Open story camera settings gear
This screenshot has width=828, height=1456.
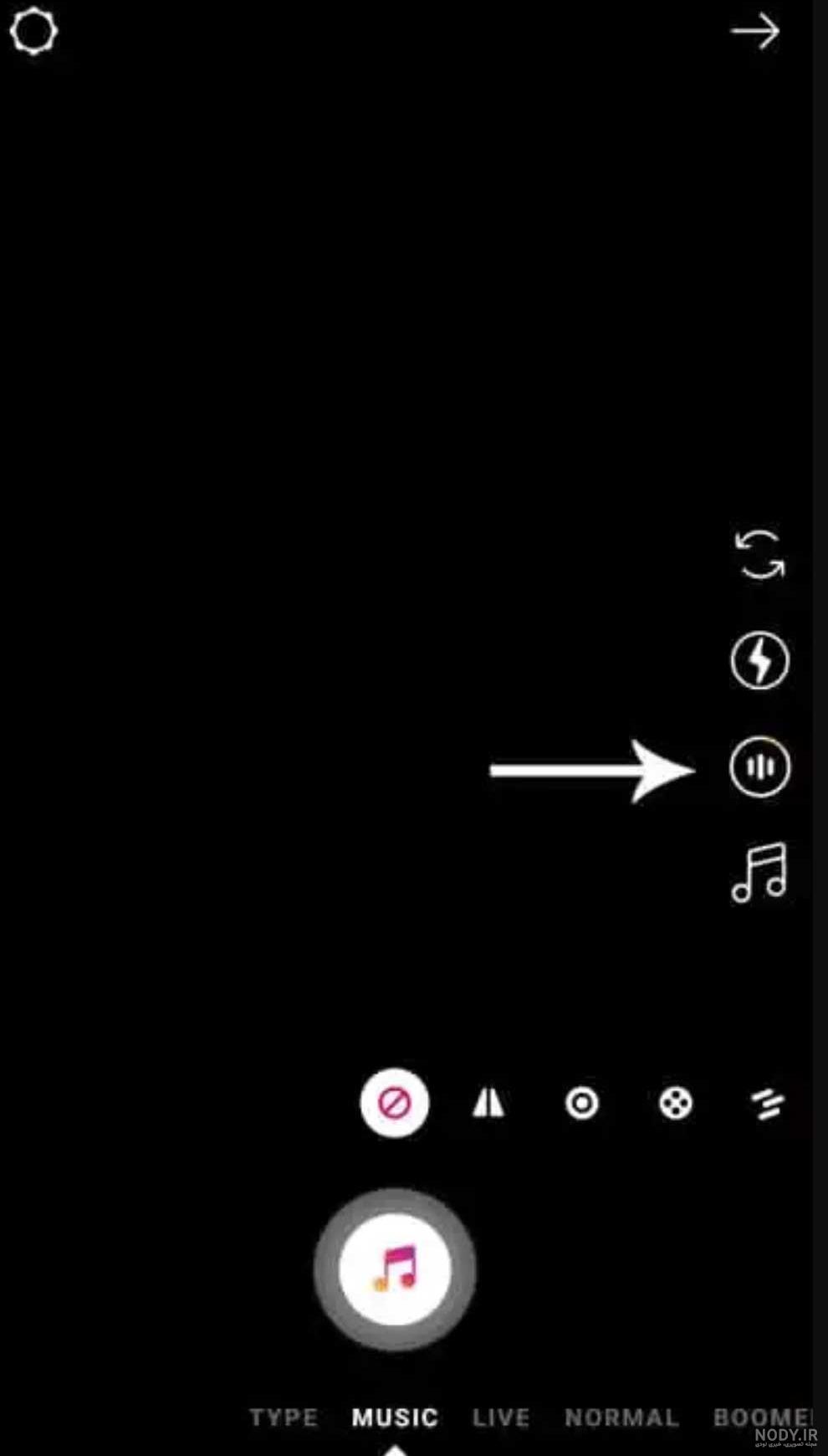33,32
